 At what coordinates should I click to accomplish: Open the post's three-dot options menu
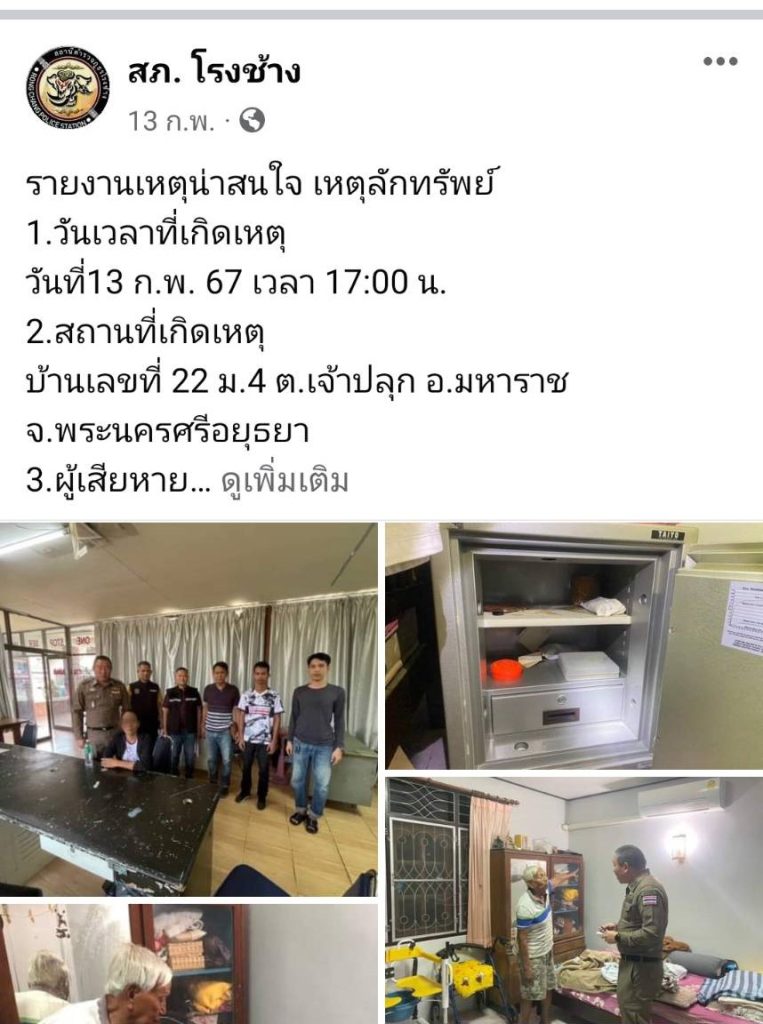719,62
